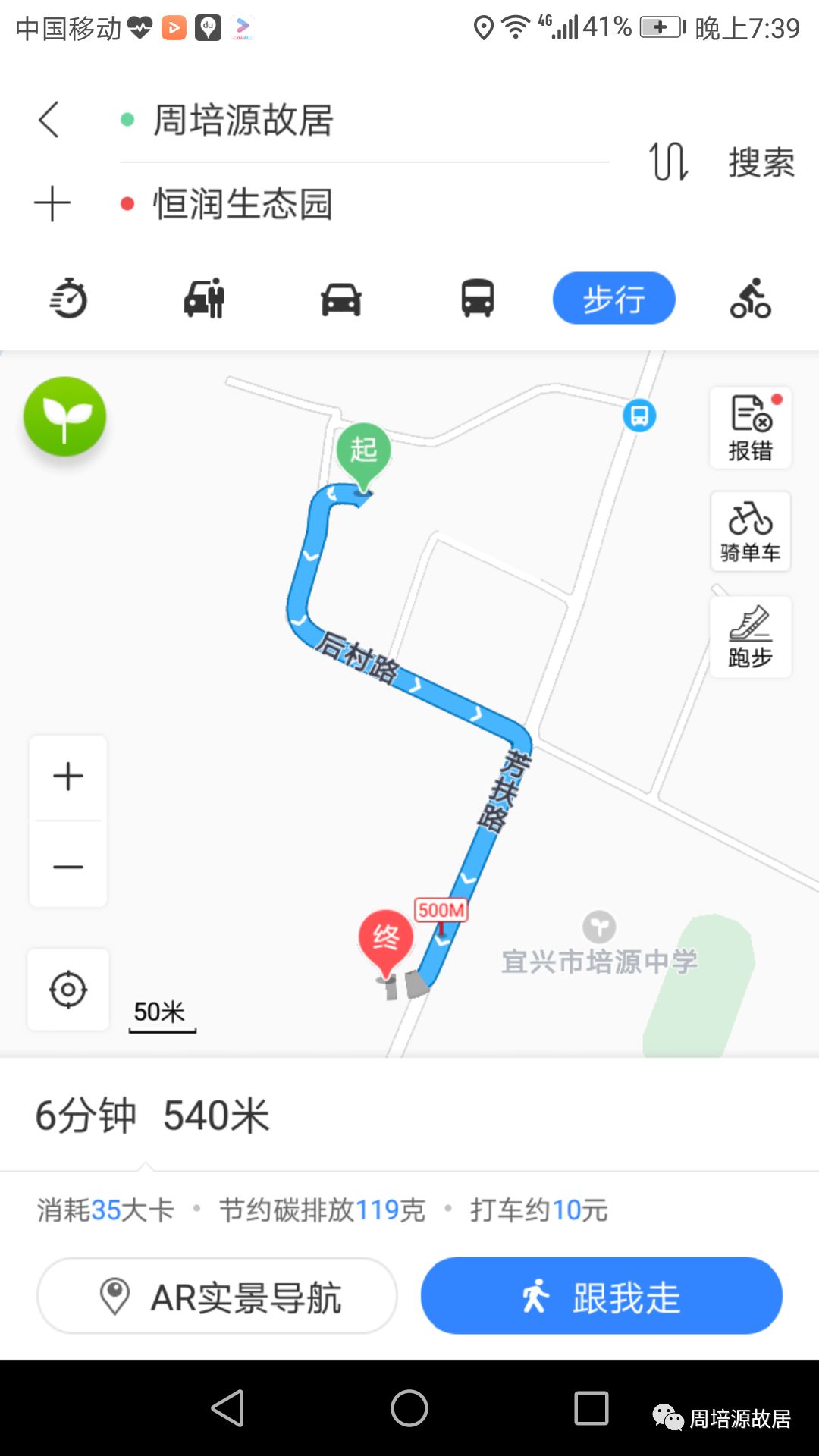The height and width of the screenshot is (1456, 819).
Task: Tap the 搜索 button
Action: coord(761,162)
